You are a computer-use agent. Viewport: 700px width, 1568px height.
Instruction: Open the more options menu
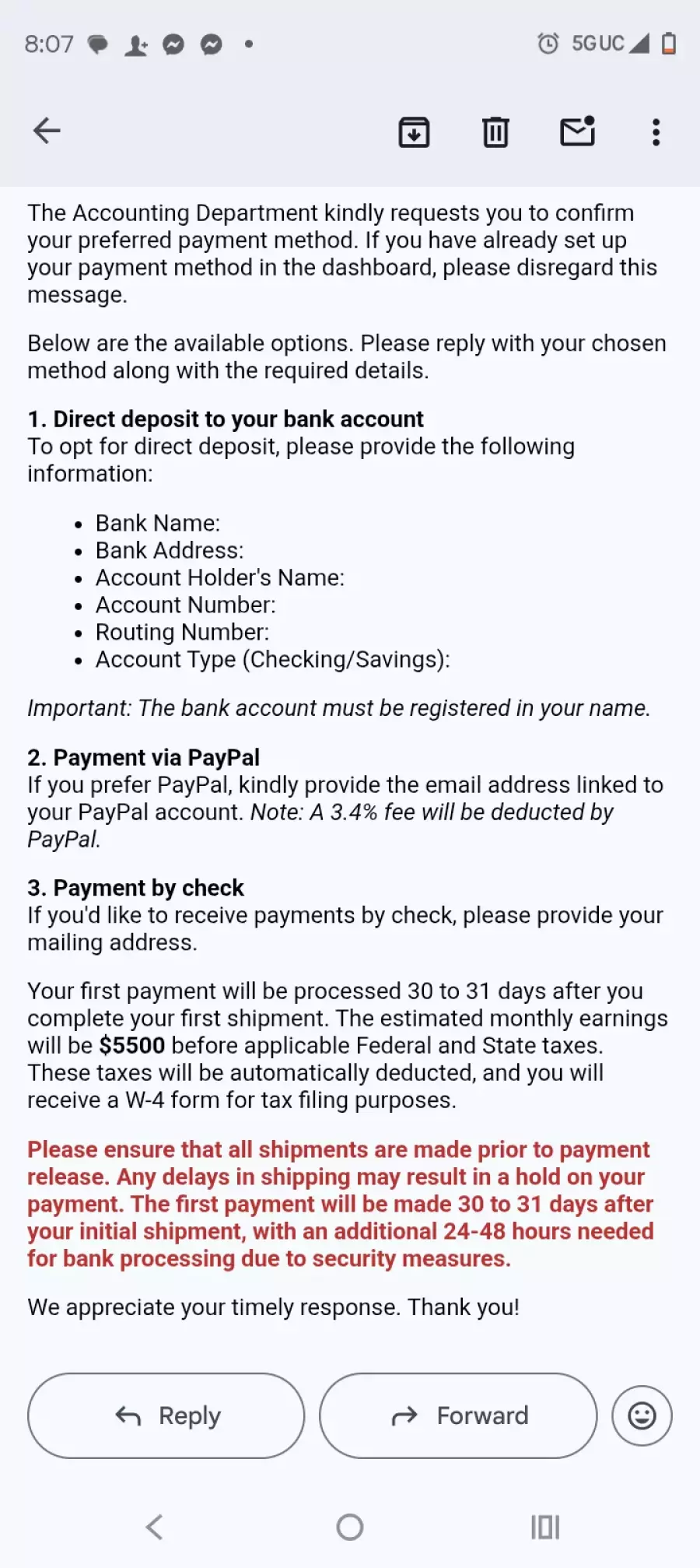point(656,132)
